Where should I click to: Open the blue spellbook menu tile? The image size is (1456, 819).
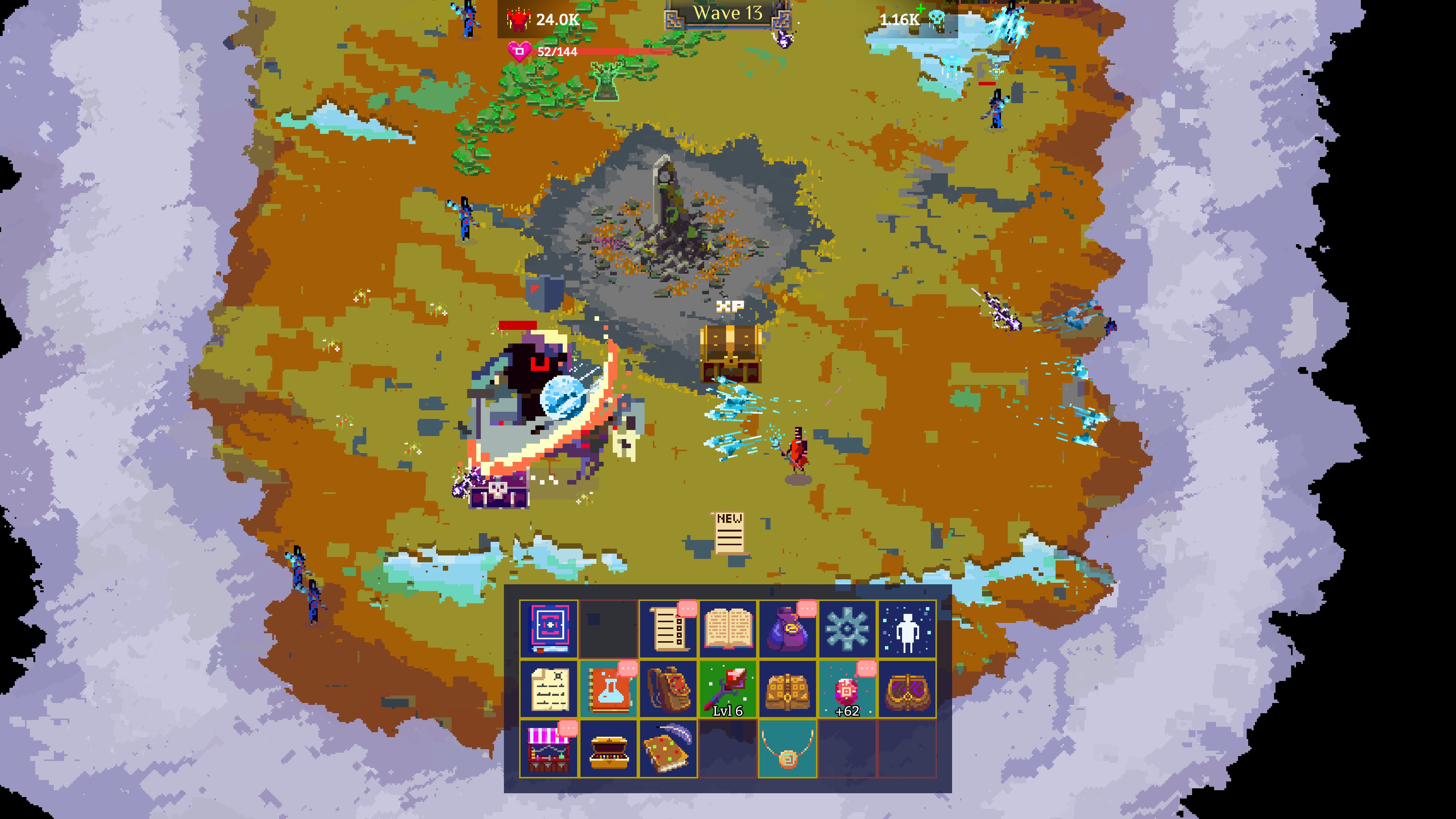[x=548, y=629]
